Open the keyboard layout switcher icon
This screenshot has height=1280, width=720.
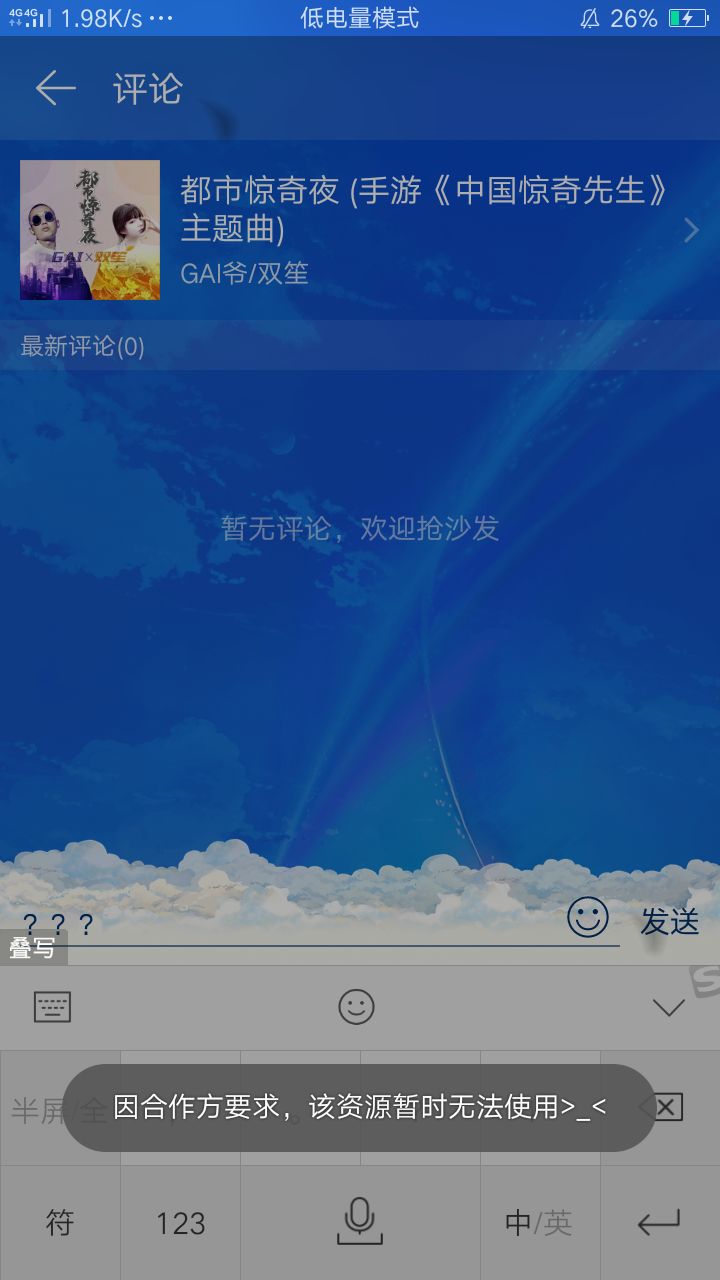(53, 1007)
